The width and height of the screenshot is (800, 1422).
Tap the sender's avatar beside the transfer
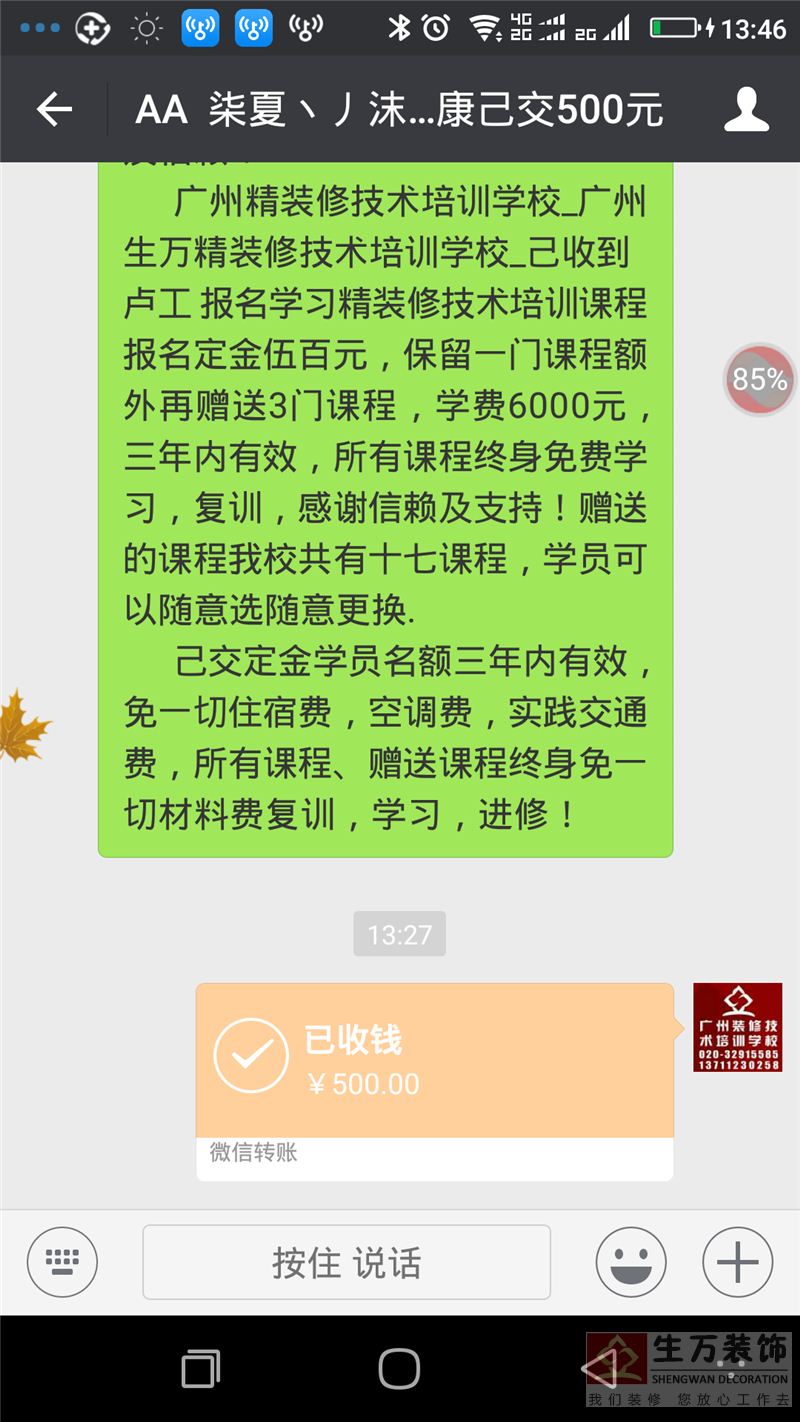pyautogui.click(x=738, y=1028)
